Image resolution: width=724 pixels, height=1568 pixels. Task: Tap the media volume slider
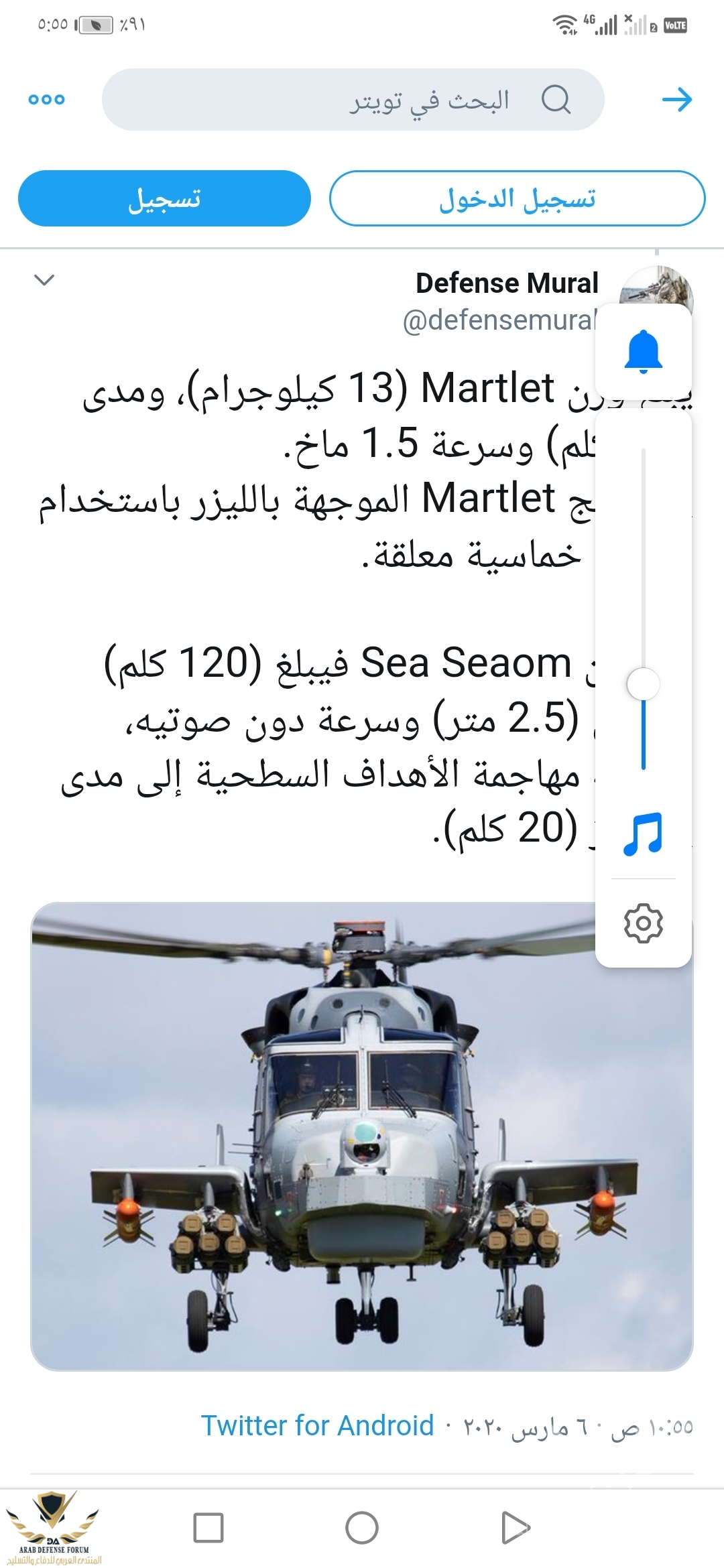(643, 685)
